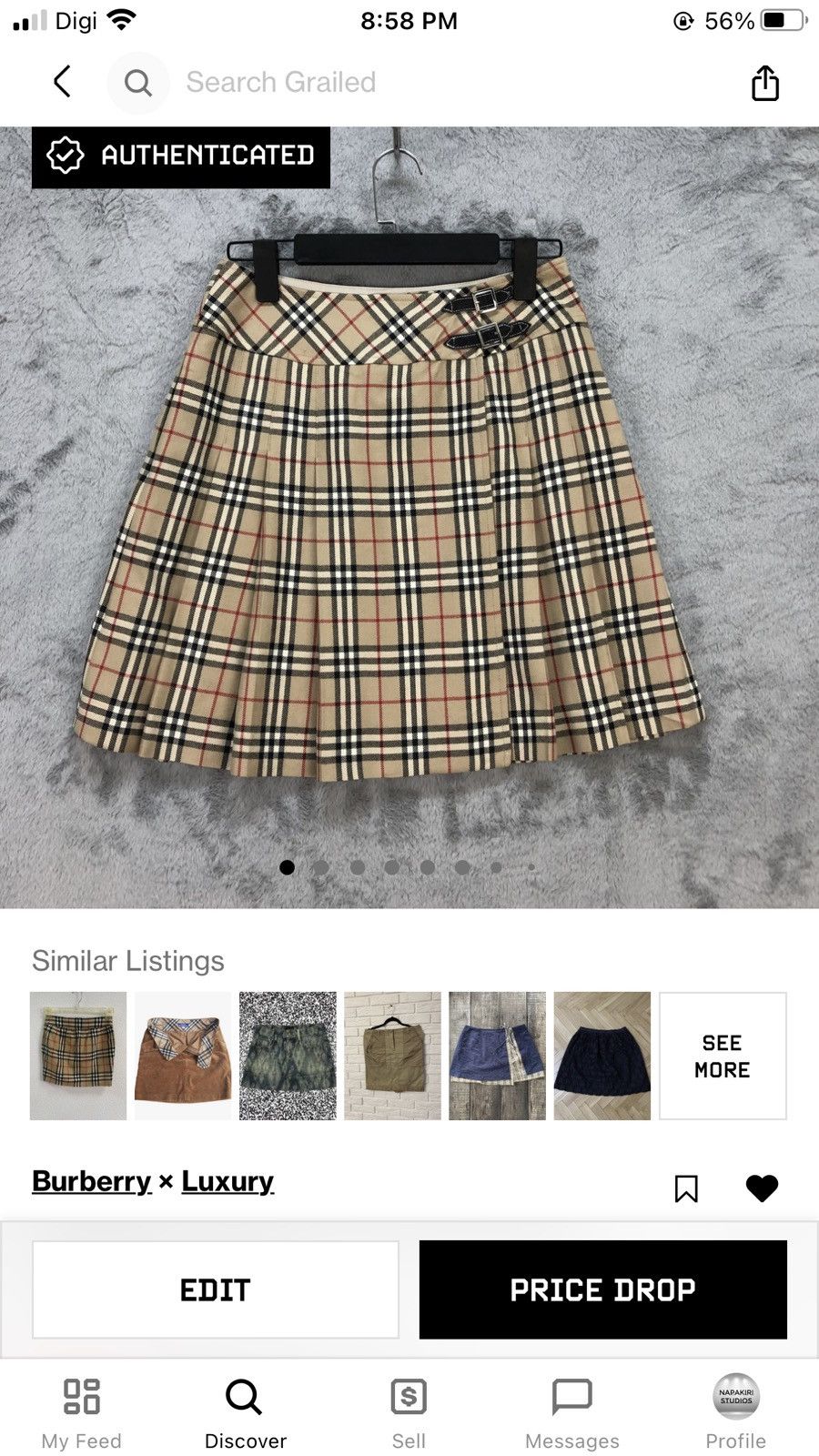Bookmark this listing
Screen dimensions: 819x1456
point(686,1188)
